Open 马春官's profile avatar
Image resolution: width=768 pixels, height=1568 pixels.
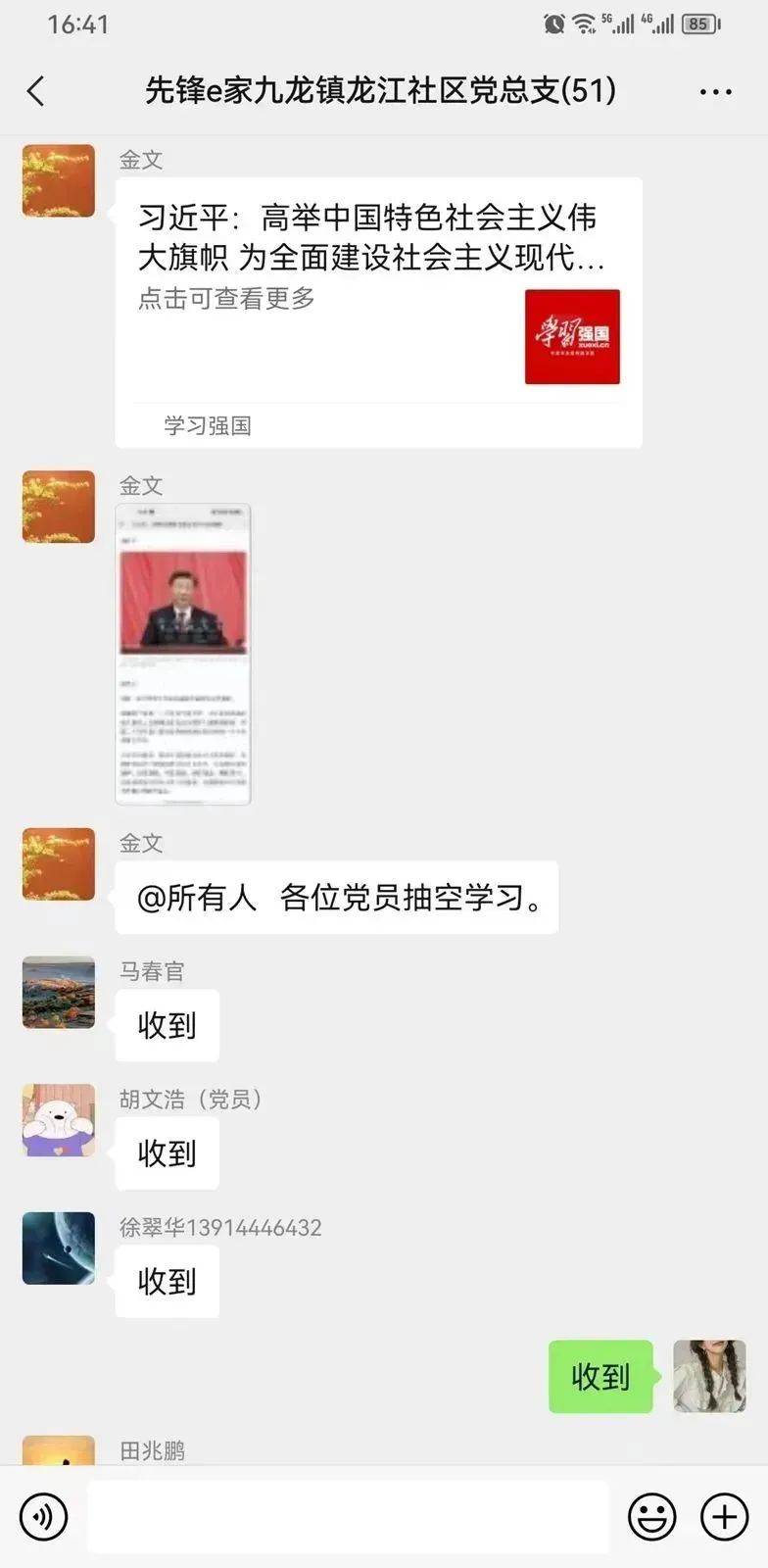point(59,992)
